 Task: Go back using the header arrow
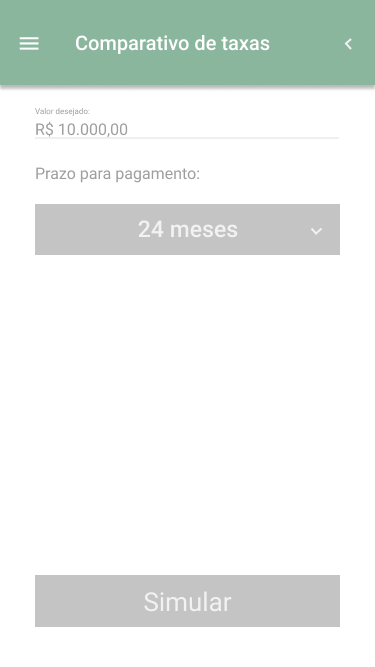tap(348, 43)
